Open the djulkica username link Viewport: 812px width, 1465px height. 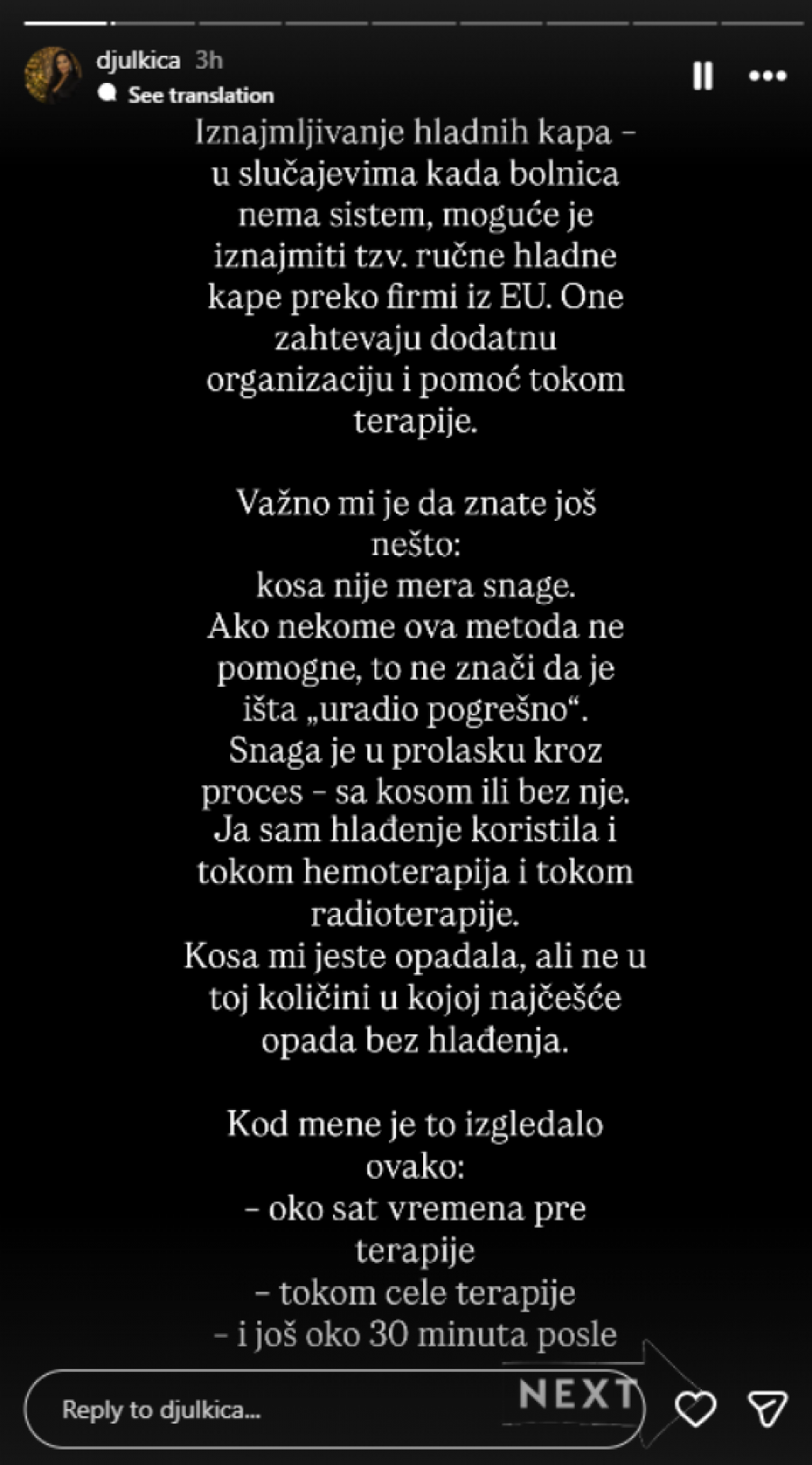138,60
